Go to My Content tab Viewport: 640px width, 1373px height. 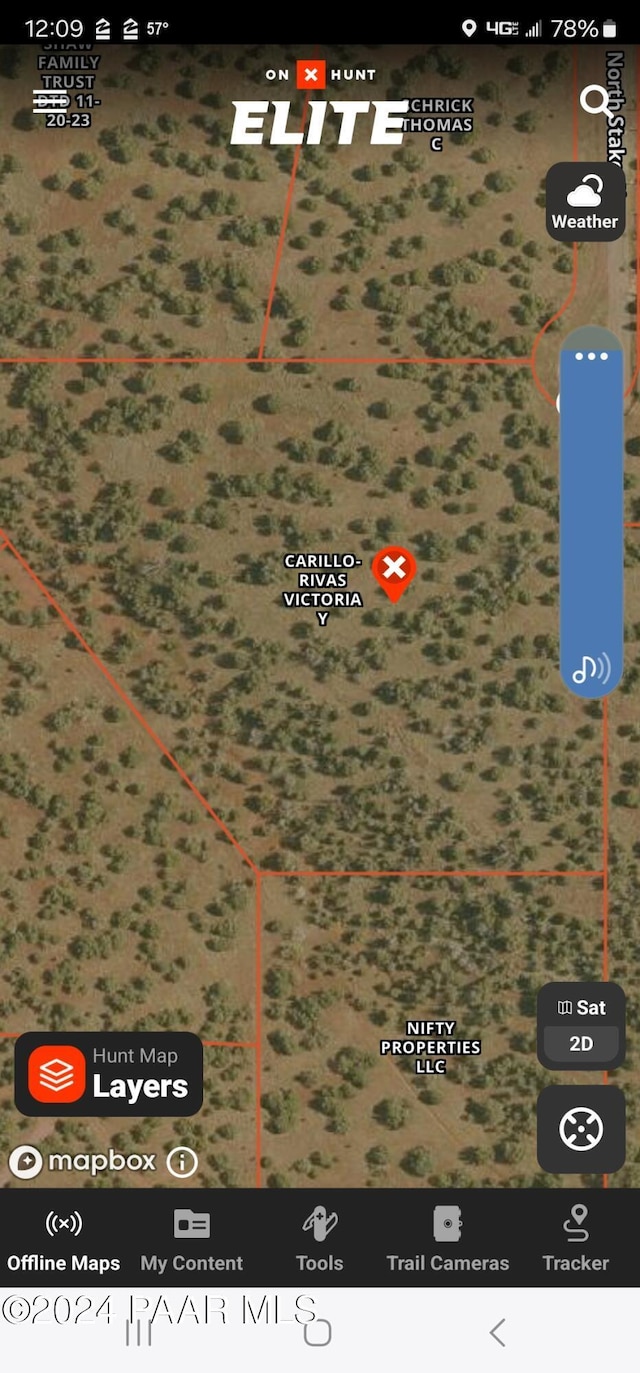point(192,1239)
